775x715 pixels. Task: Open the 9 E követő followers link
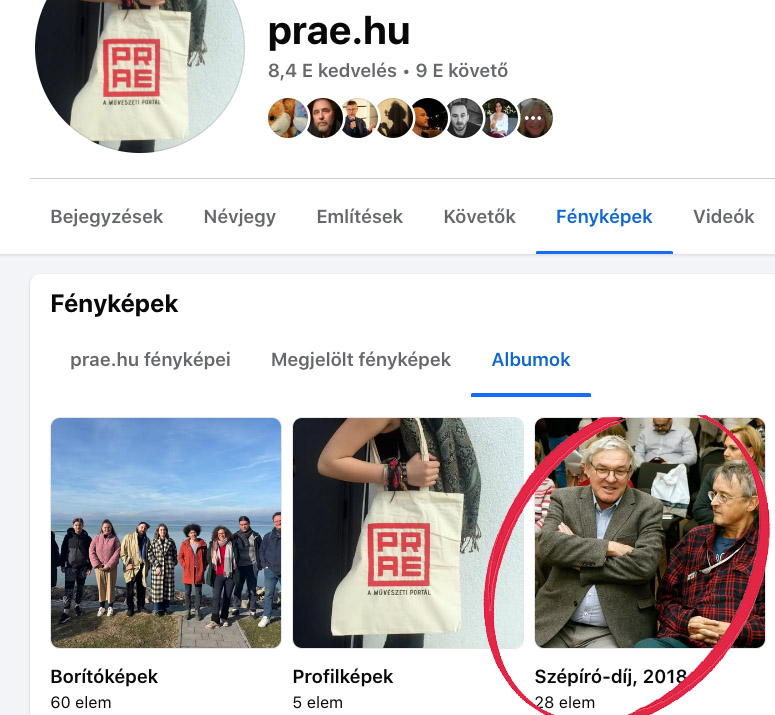tap(462, 71)
